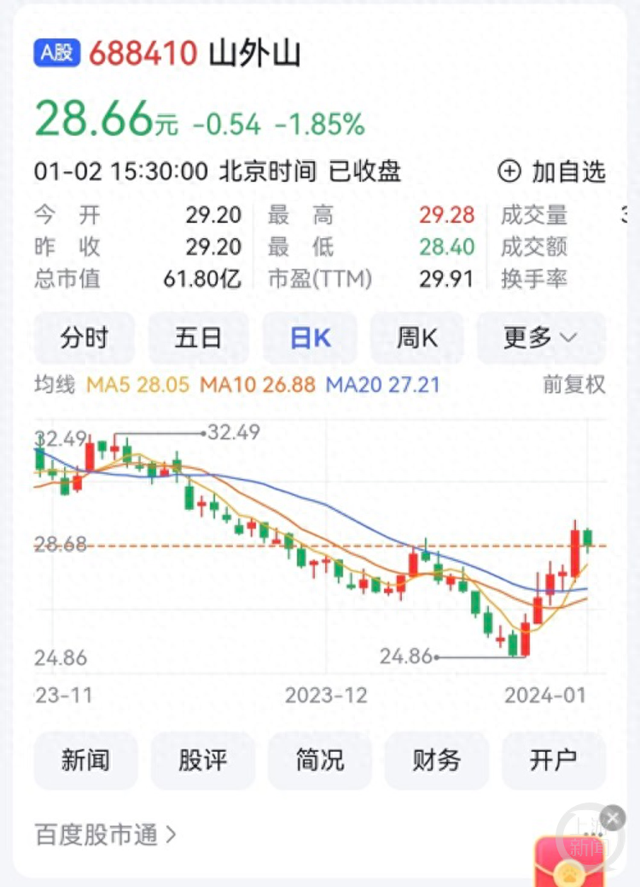Add stock to watchlist via 加自选
This screenshot has width=640, height=887.
click(552, 171)
